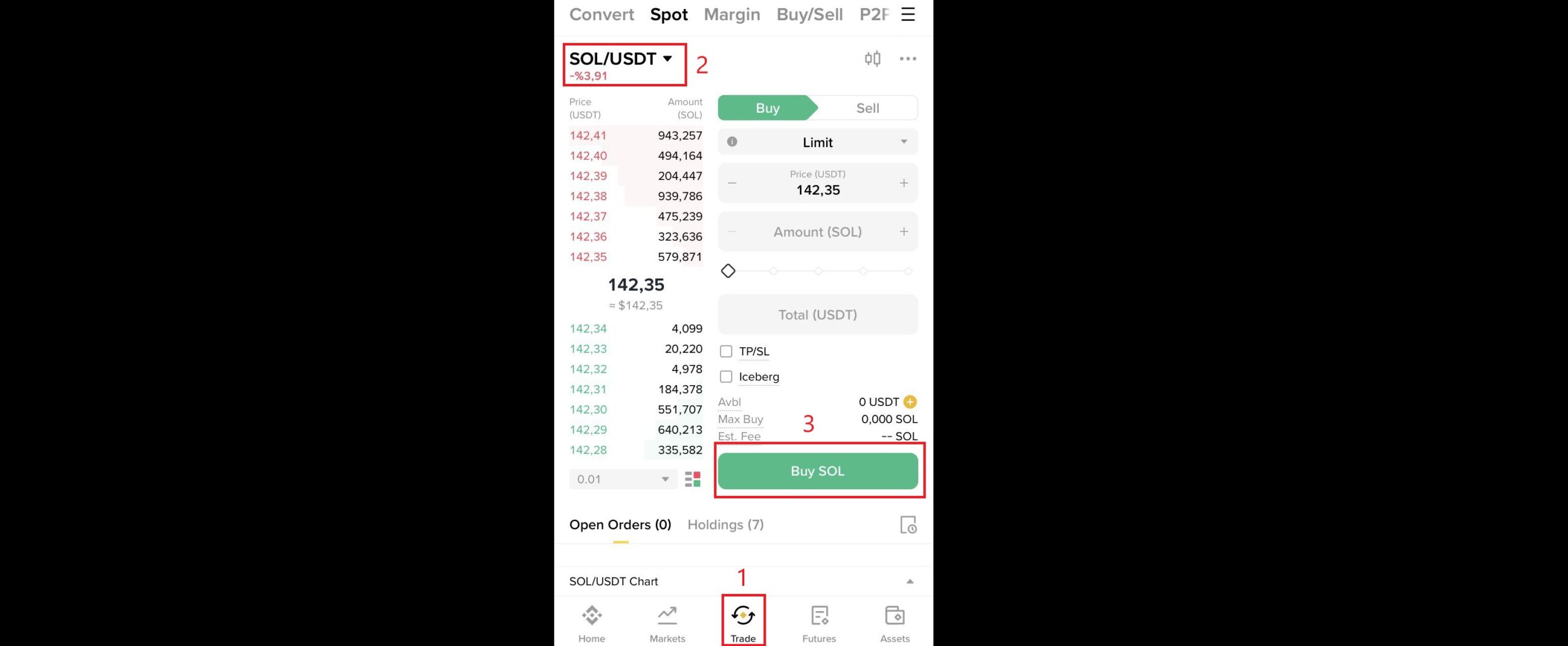Screen dimensions: 1568x646
Task: Switch to the Sell side
Action: 867,108
